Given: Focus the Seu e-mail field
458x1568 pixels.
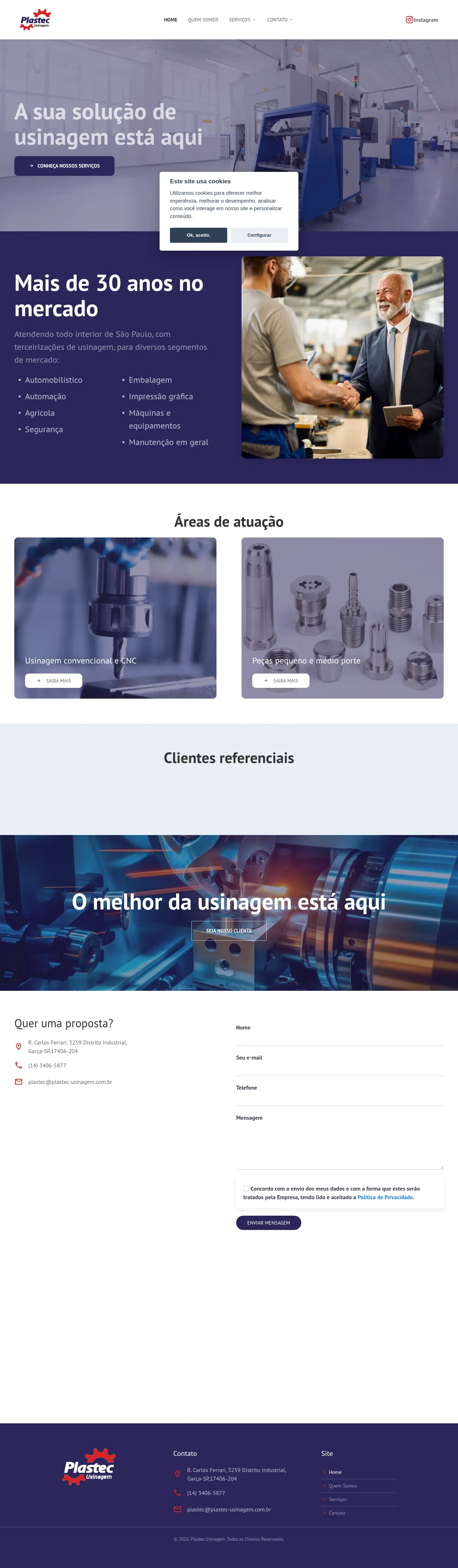Looking at the screenshot, I should pos(340,1068).
